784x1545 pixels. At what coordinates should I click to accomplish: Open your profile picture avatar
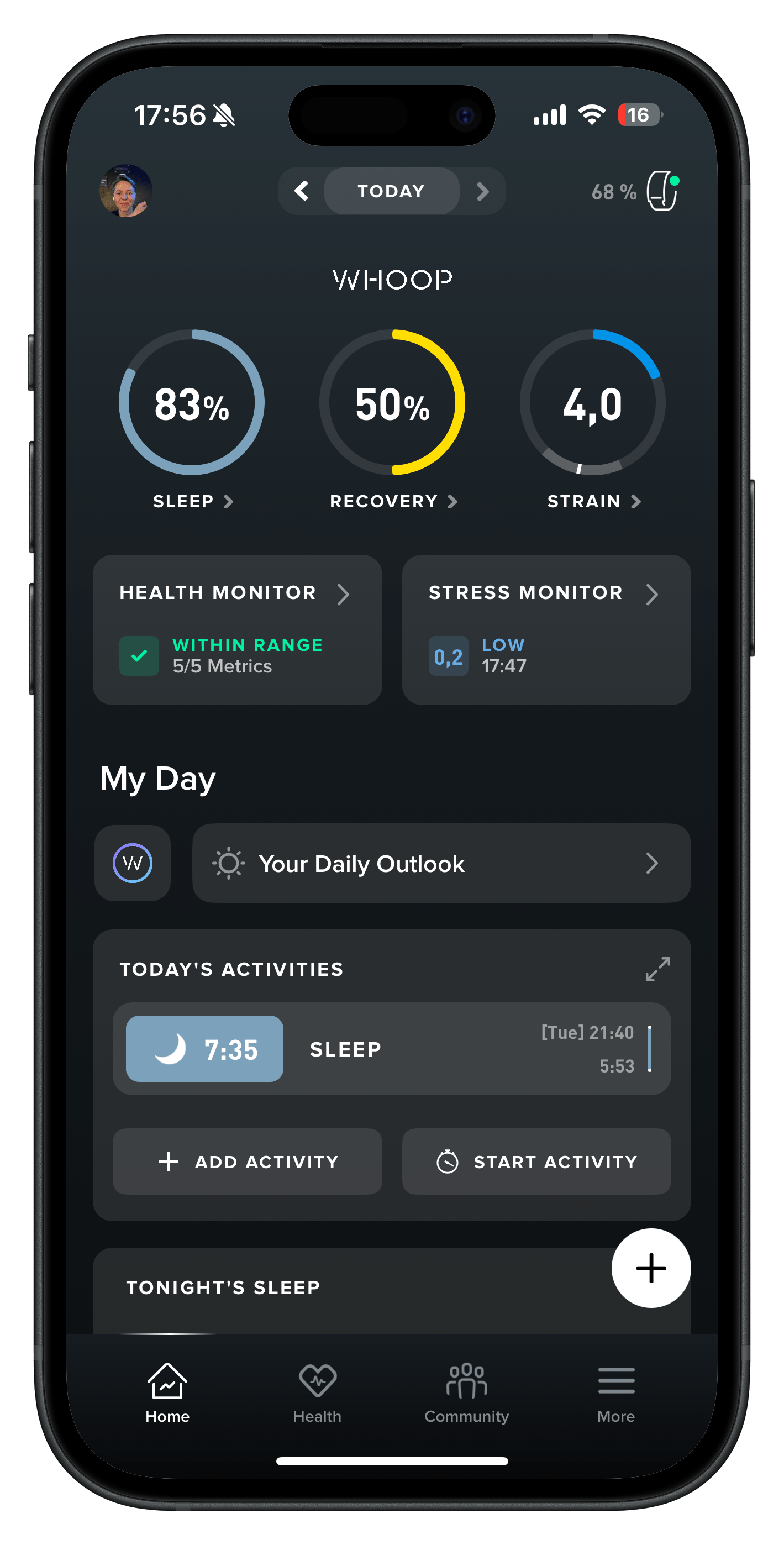click(125, 190)
